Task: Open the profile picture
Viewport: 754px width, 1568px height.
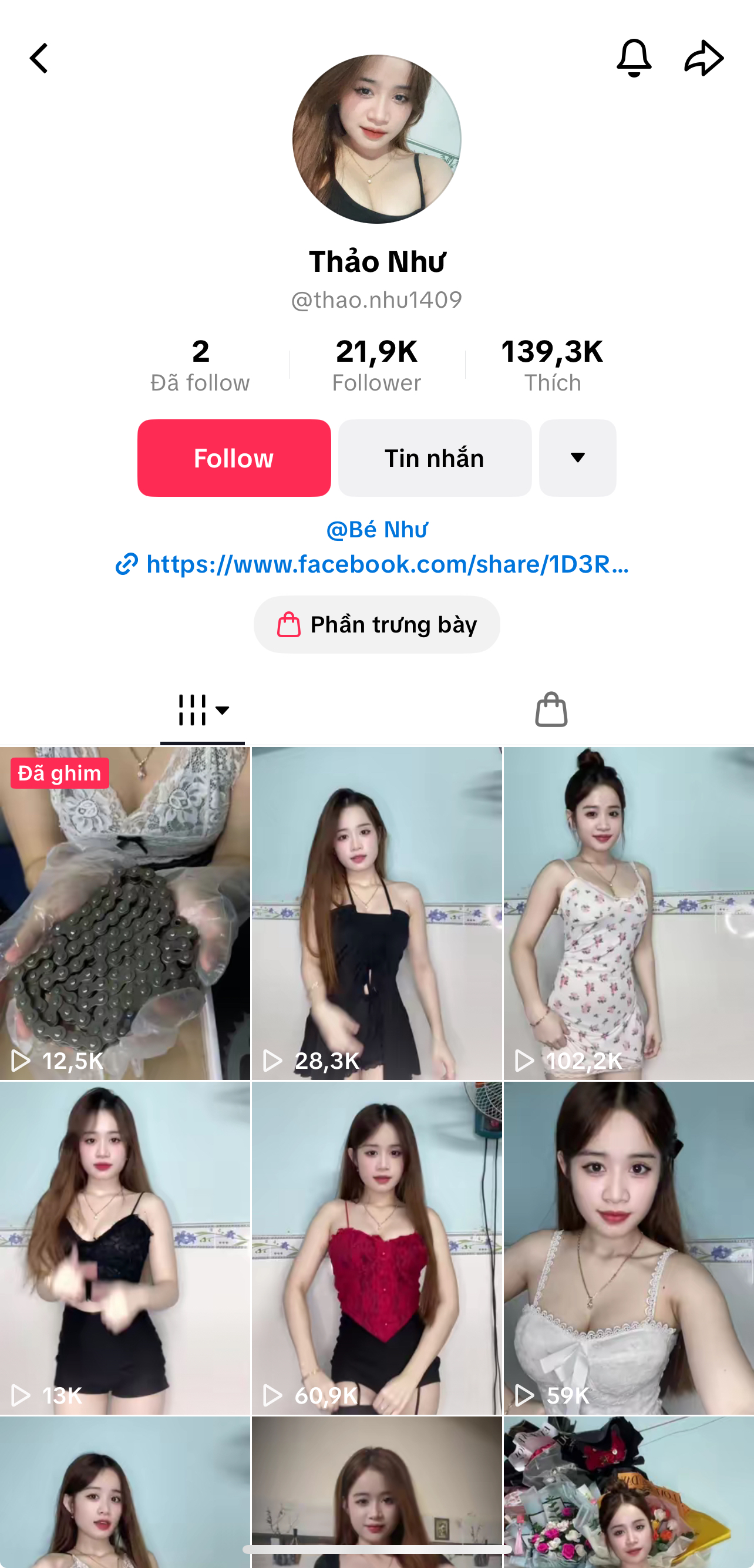Action: pos(376,139)
